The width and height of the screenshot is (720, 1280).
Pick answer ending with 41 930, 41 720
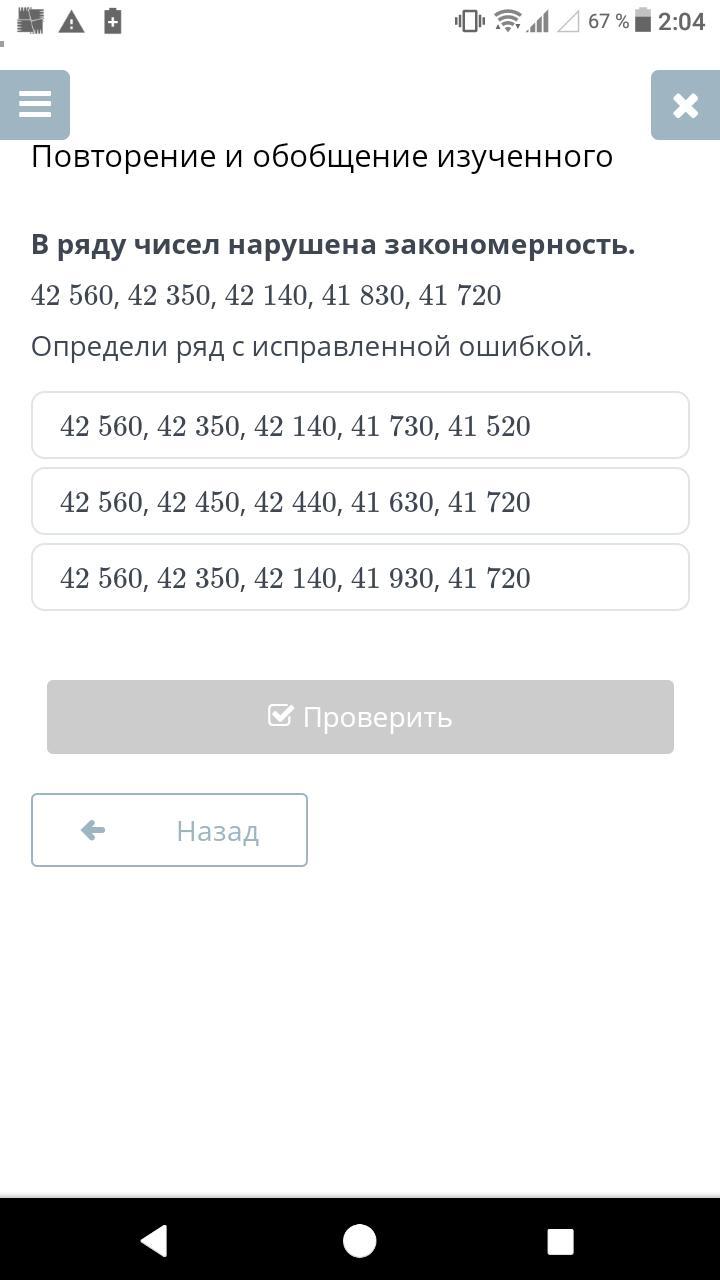(x=360, y=578)
